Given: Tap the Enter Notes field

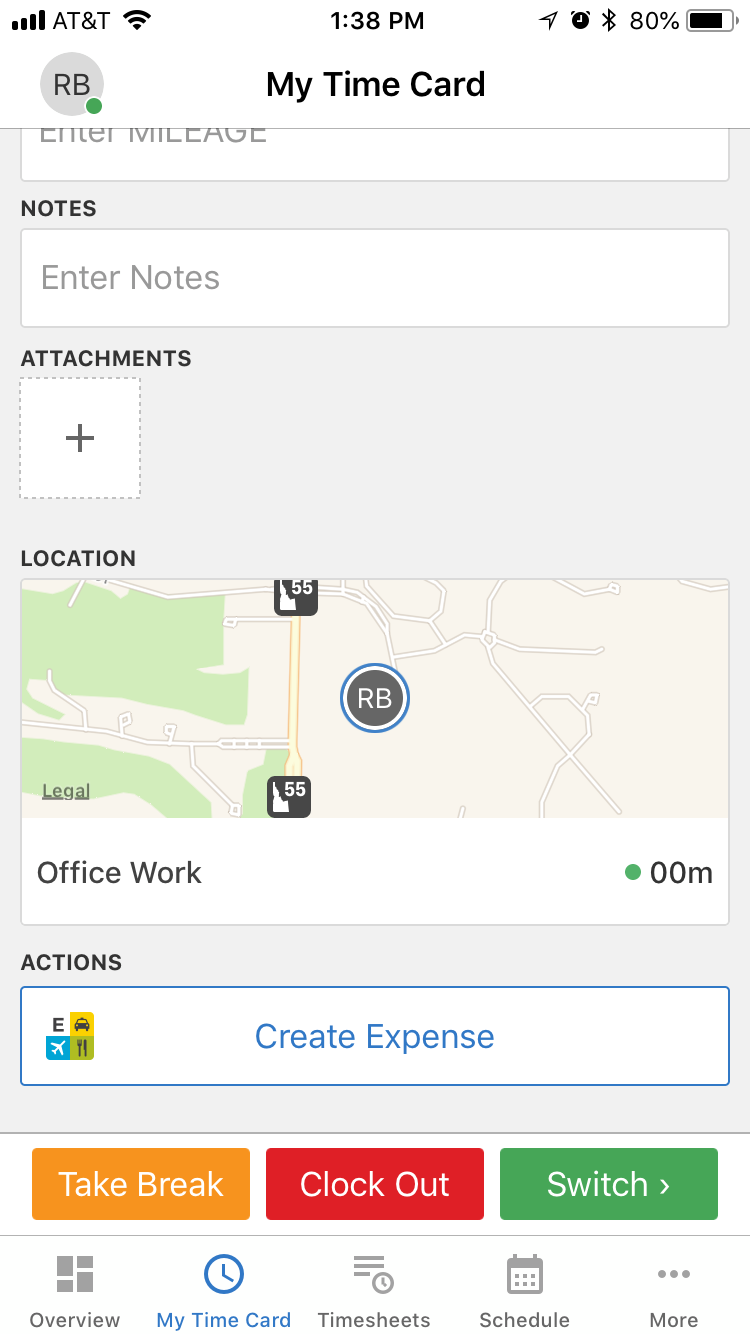Looking at the screenshot, I should (375, 278).
